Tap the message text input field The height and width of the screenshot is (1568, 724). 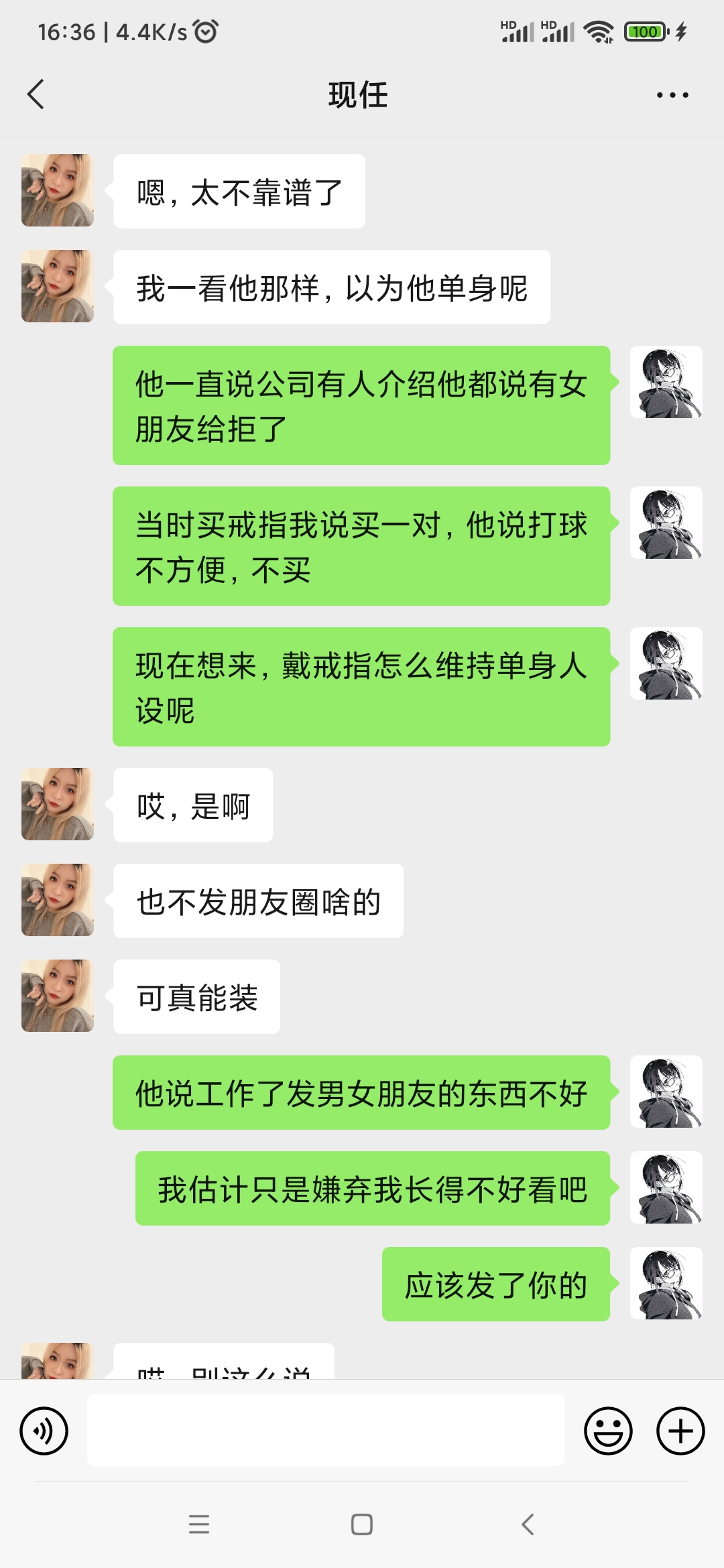coord(325,1430)
